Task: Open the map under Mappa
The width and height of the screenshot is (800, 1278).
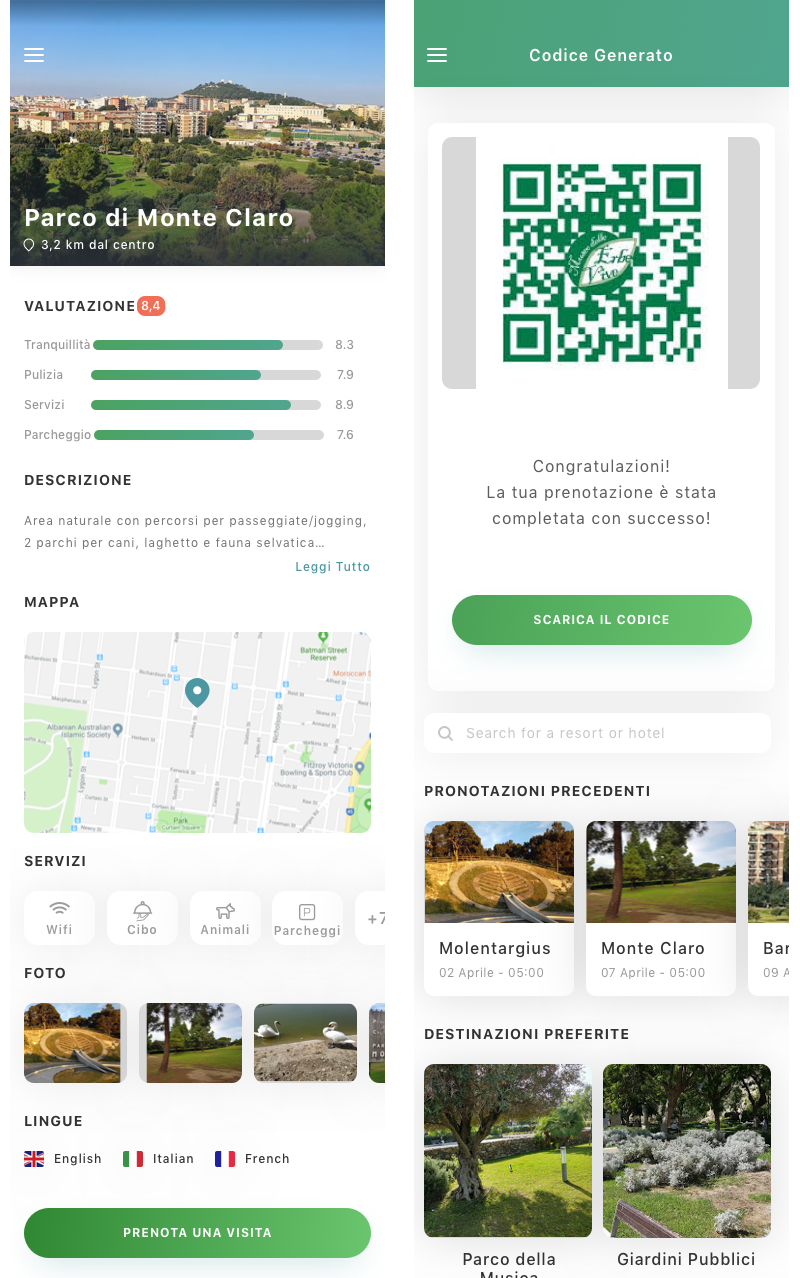Action: [x=197, y=732]
